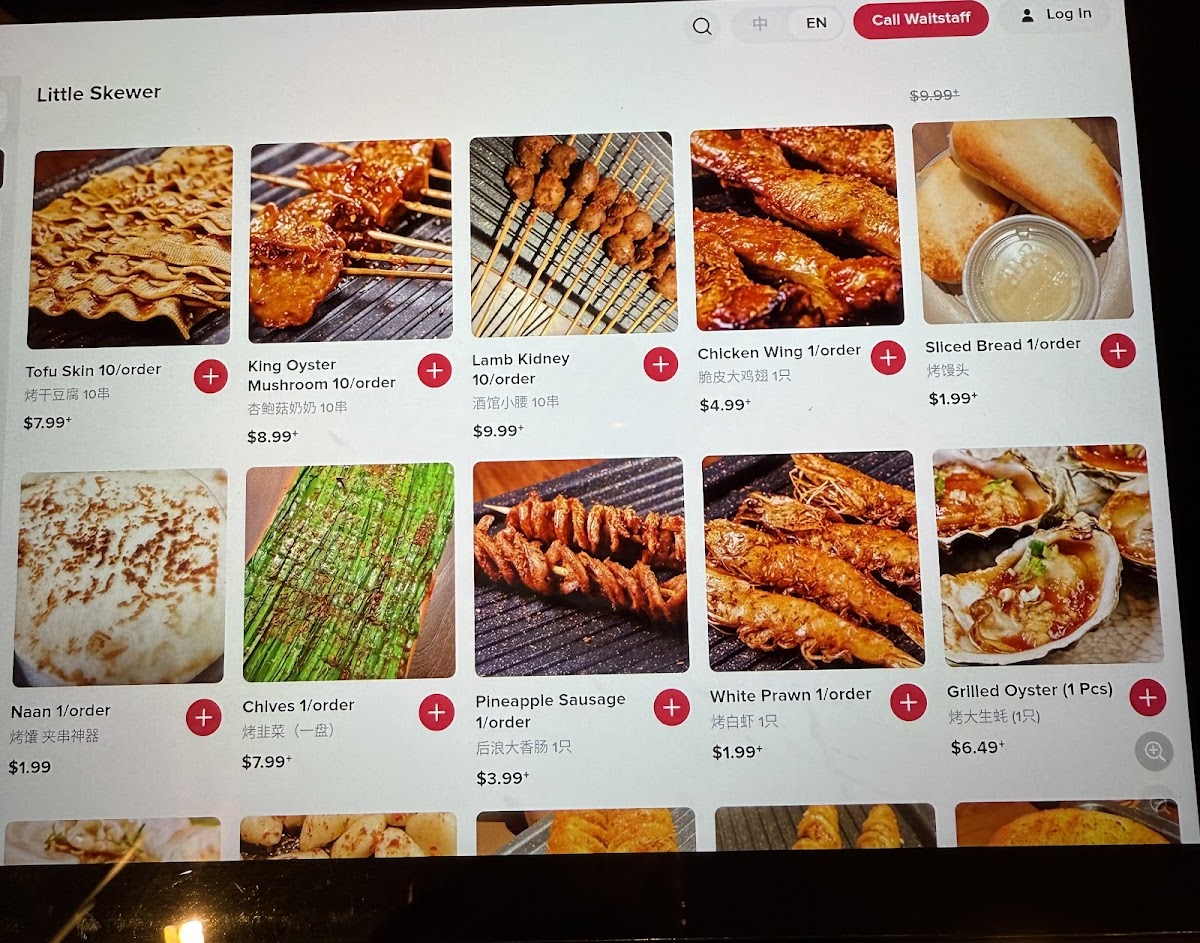Image resolution: width=1200 pixels, height=943 pixels.
Task: View the Tofu Skin dish photo
Action: (x=130, y=246)
